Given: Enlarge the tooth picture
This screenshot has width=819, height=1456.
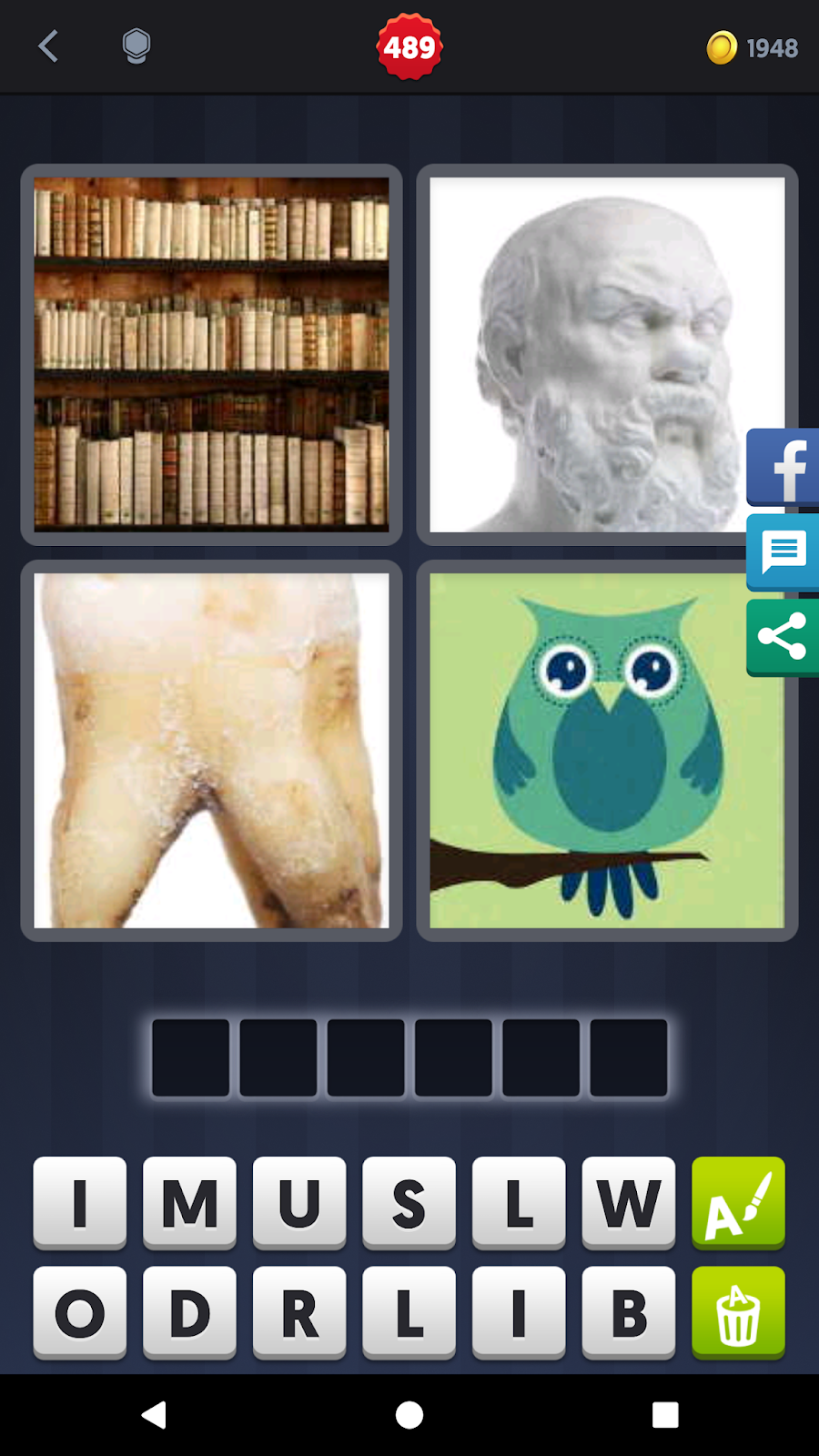Looking at the screenshot, I should tap(211, 751).
